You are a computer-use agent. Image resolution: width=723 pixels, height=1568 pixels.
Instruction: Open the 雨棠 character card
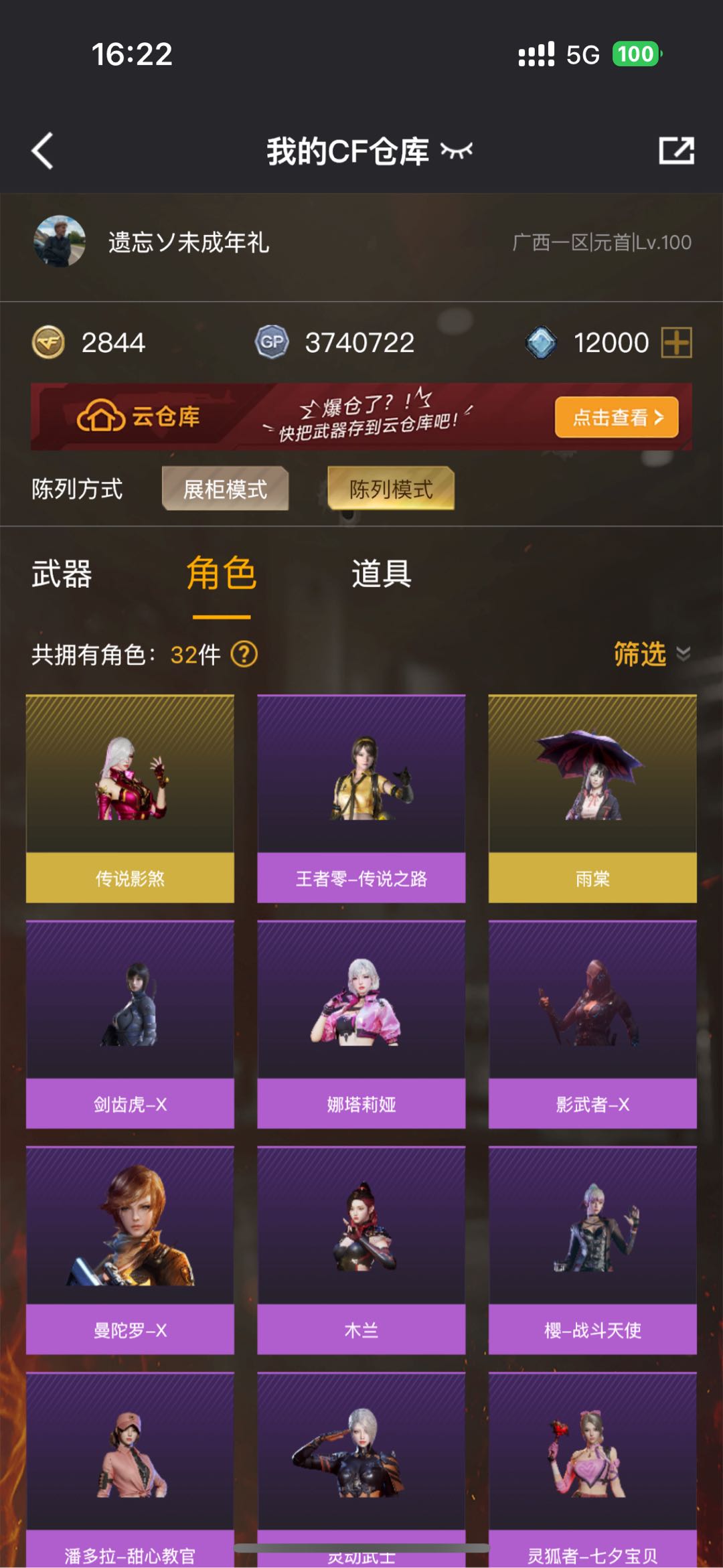[x=592, y=798]
